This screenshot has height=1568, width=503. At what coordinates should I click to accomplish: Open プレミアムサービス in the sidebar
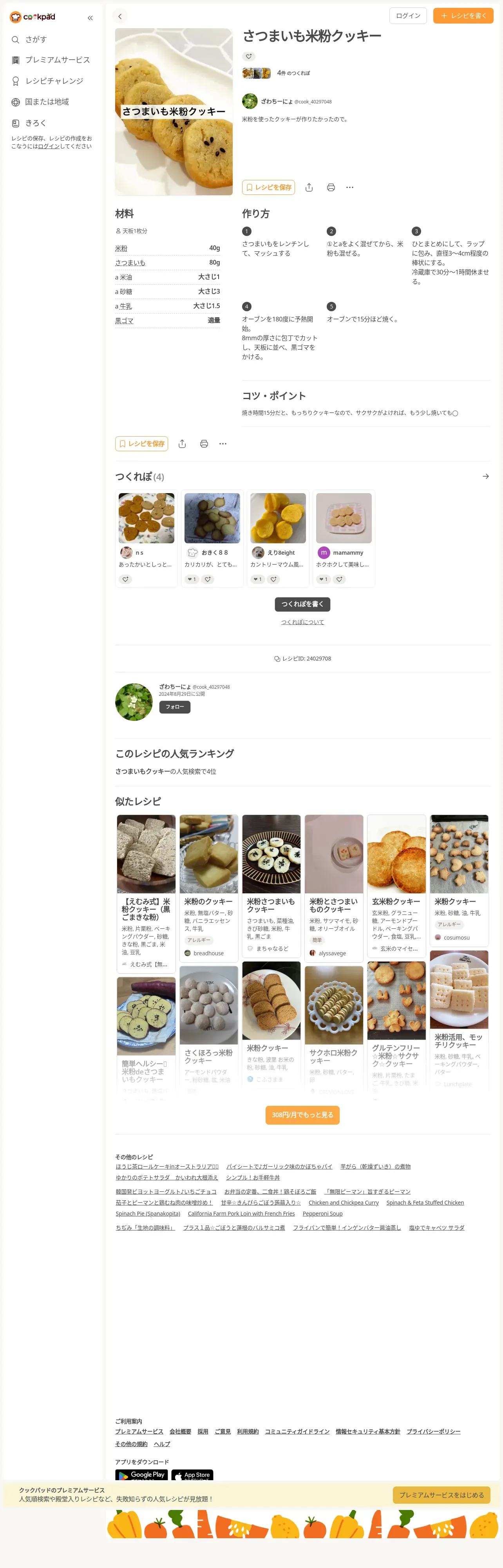tap(57, 60)
